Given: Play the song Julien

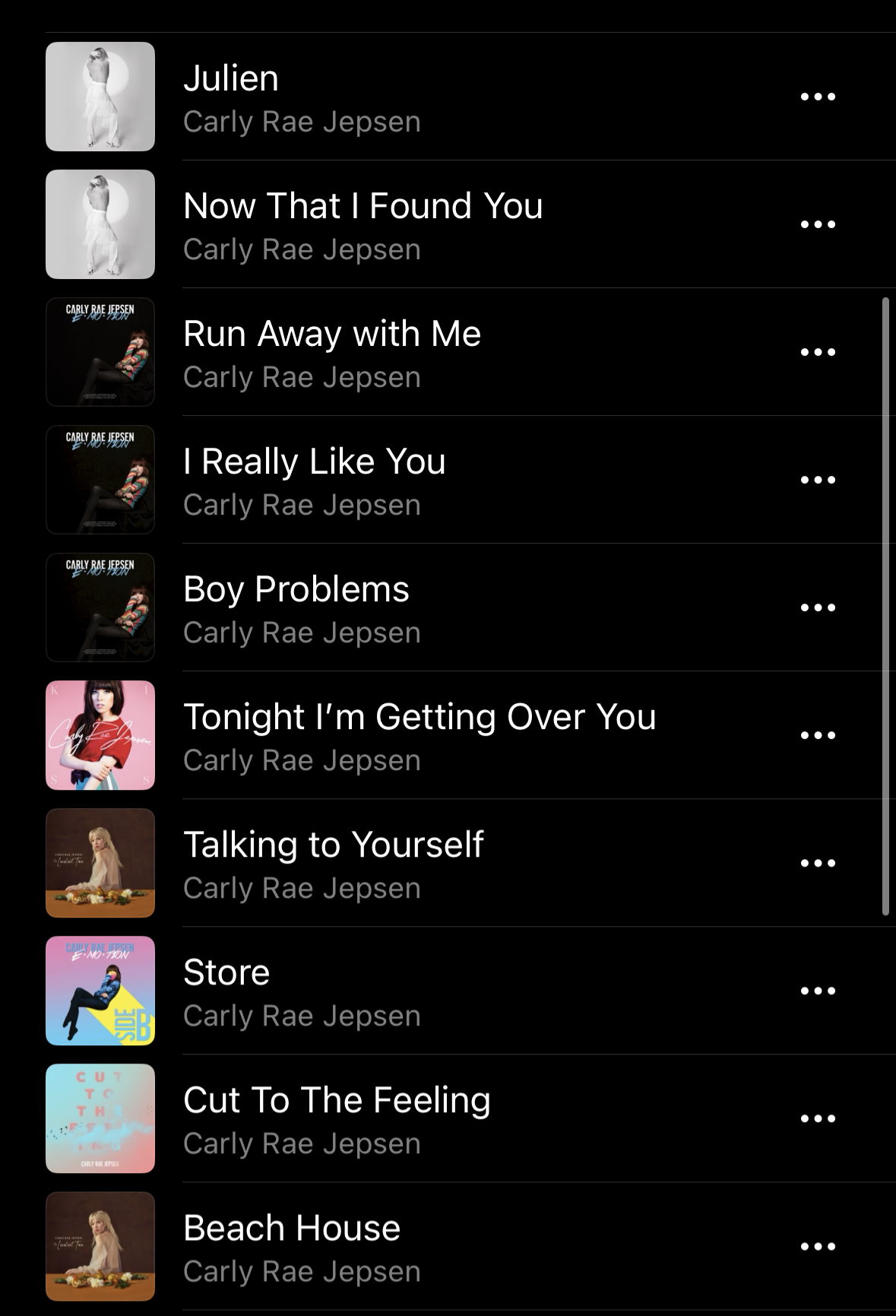Looking at the screenshot, I should tap(231, 79).
